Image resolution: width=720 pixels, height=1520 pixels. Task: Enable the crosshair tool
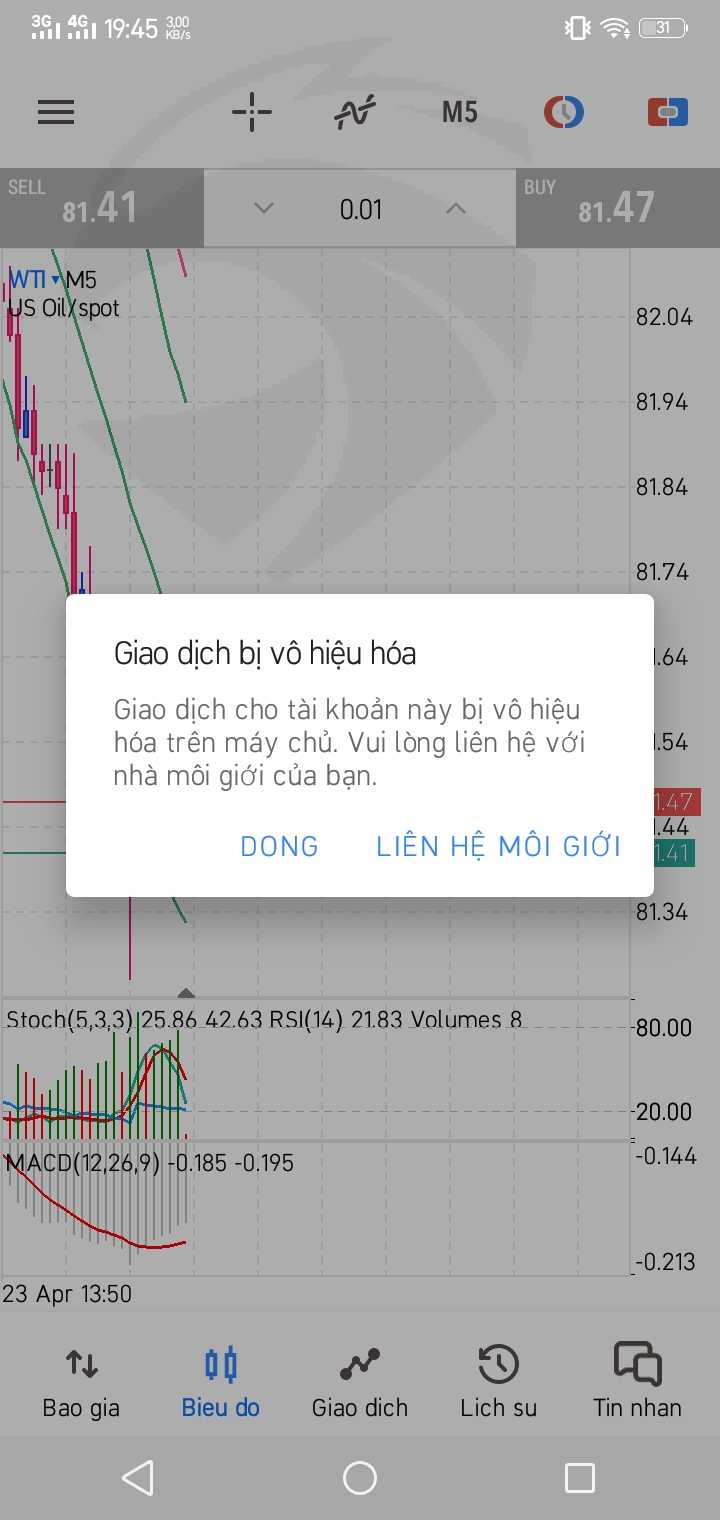click(x=252, y=112)
